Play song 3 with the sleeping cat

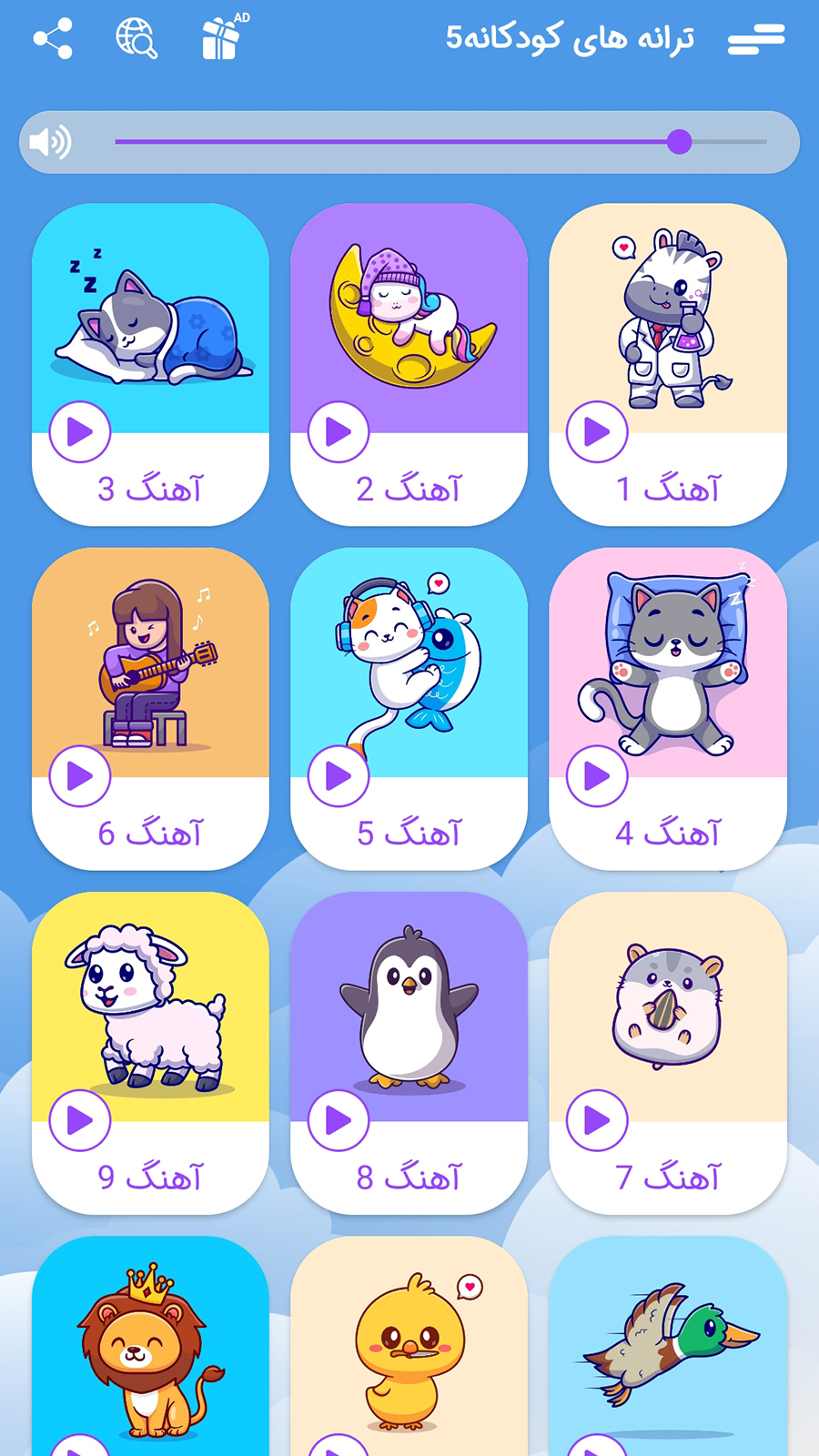coord(80,431)
